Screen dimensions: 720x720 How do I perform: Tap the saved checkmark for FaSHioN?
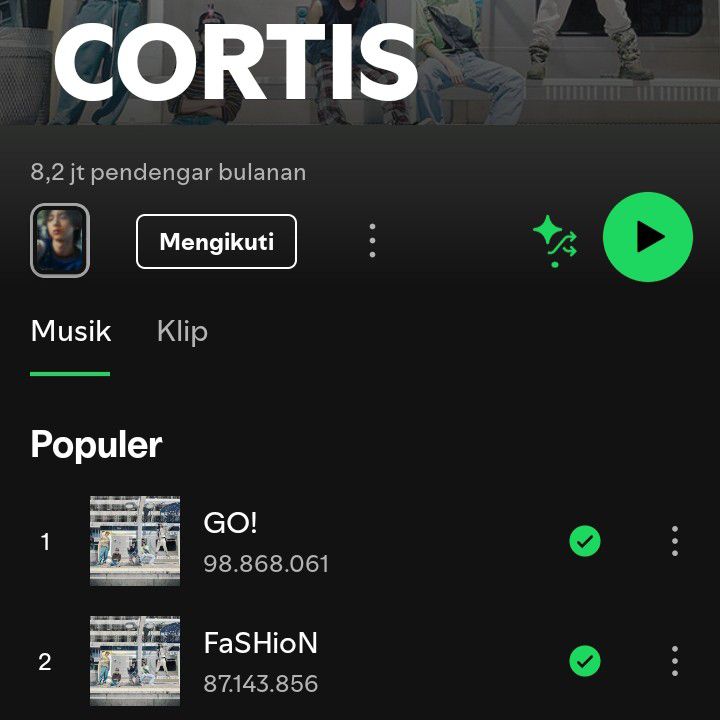pos(585,661)
